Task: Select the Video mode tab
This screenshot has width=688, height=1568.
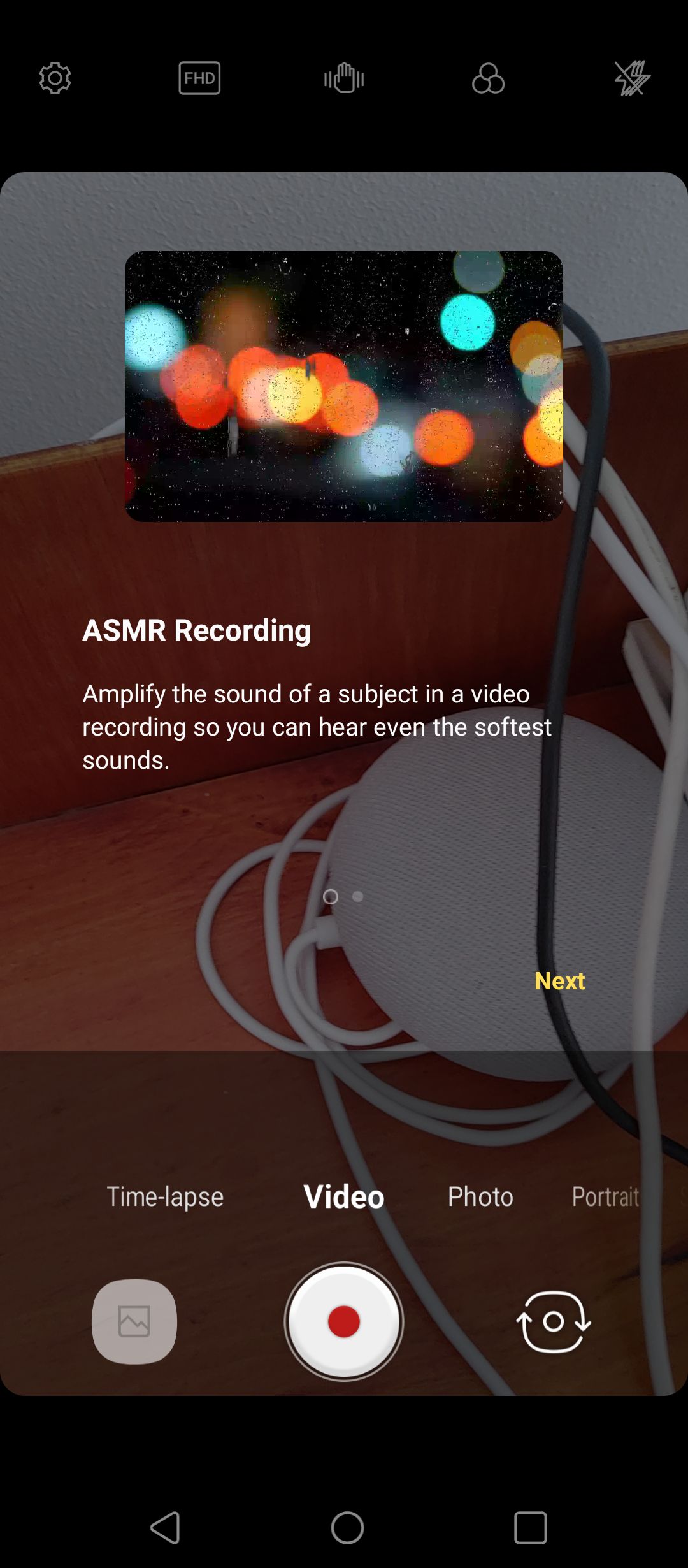Action: pos(344,1196)
